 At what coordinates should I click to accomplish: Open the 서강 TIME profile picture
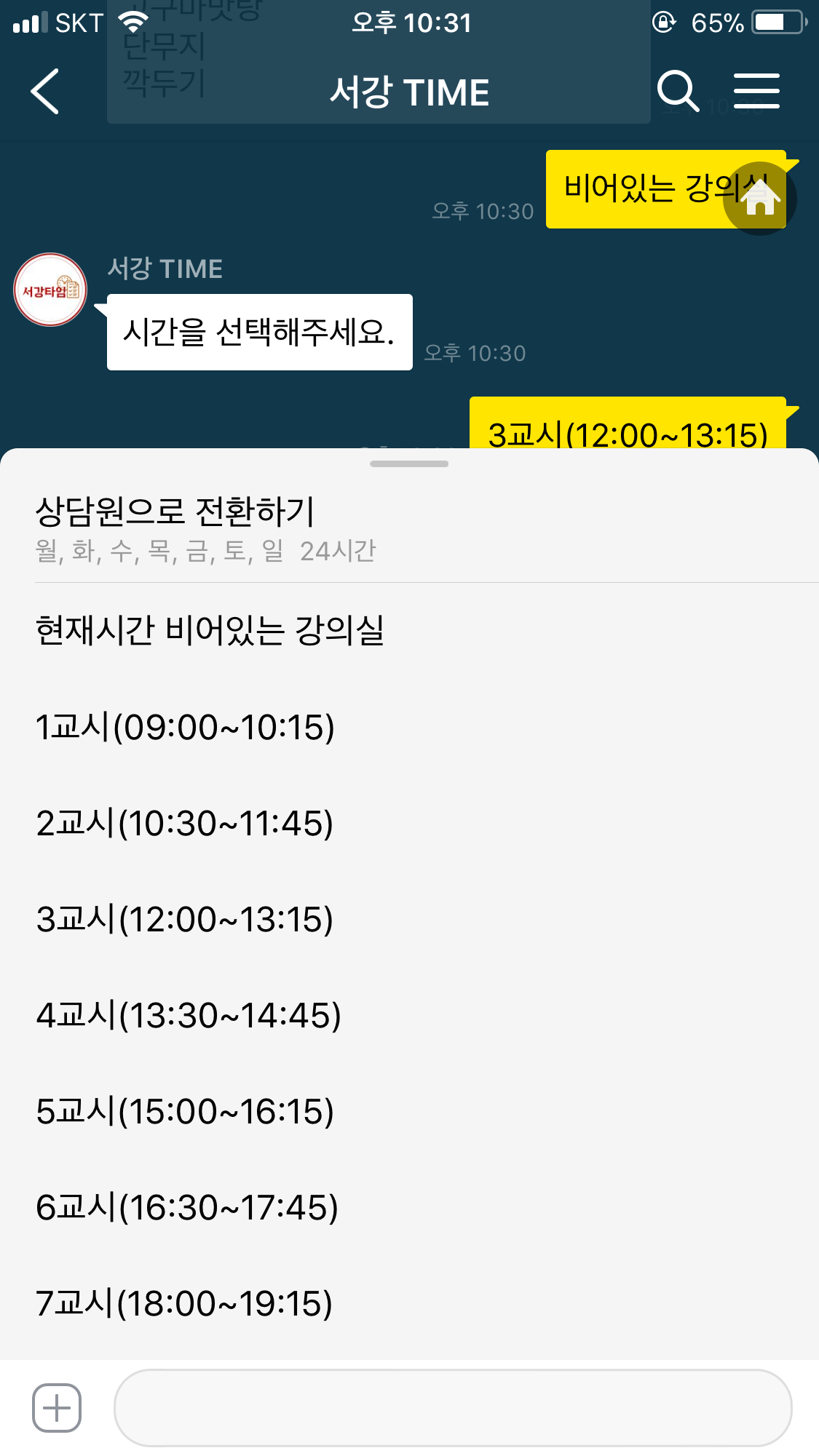[51, 290]
